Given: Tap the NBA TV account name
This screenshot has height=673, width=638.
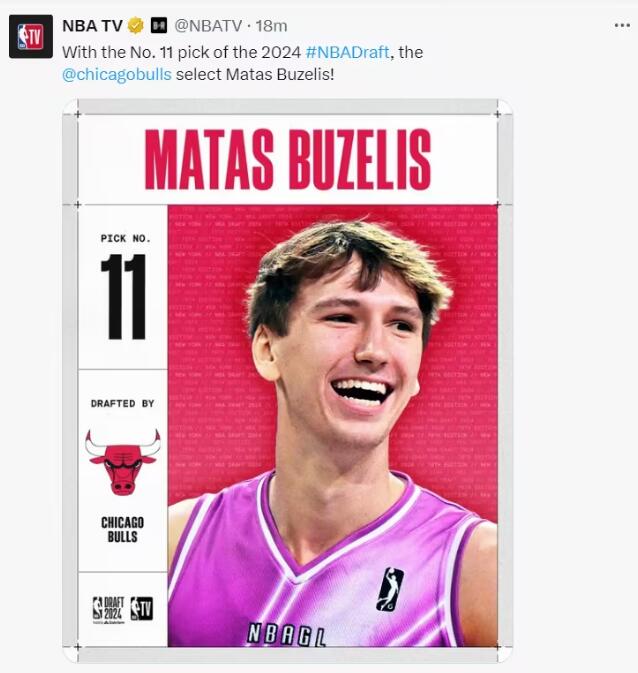Looking at the screenshot, I should (91, 26).
